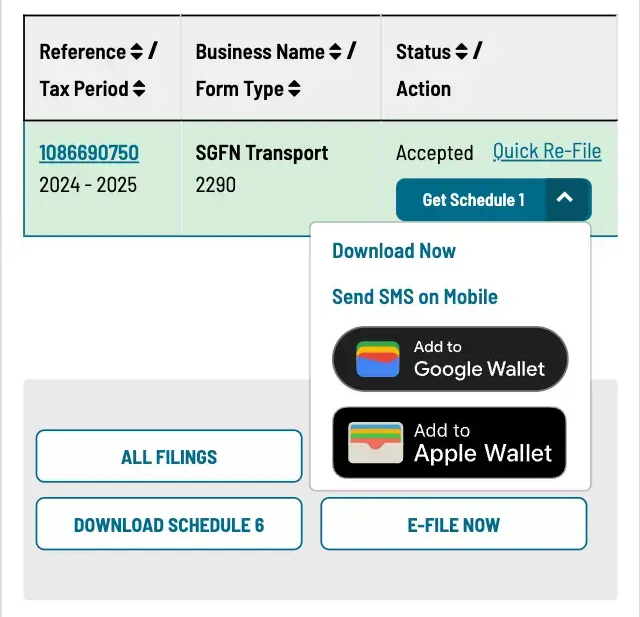
Task: Start E-File Now
Action: [453, 524]
